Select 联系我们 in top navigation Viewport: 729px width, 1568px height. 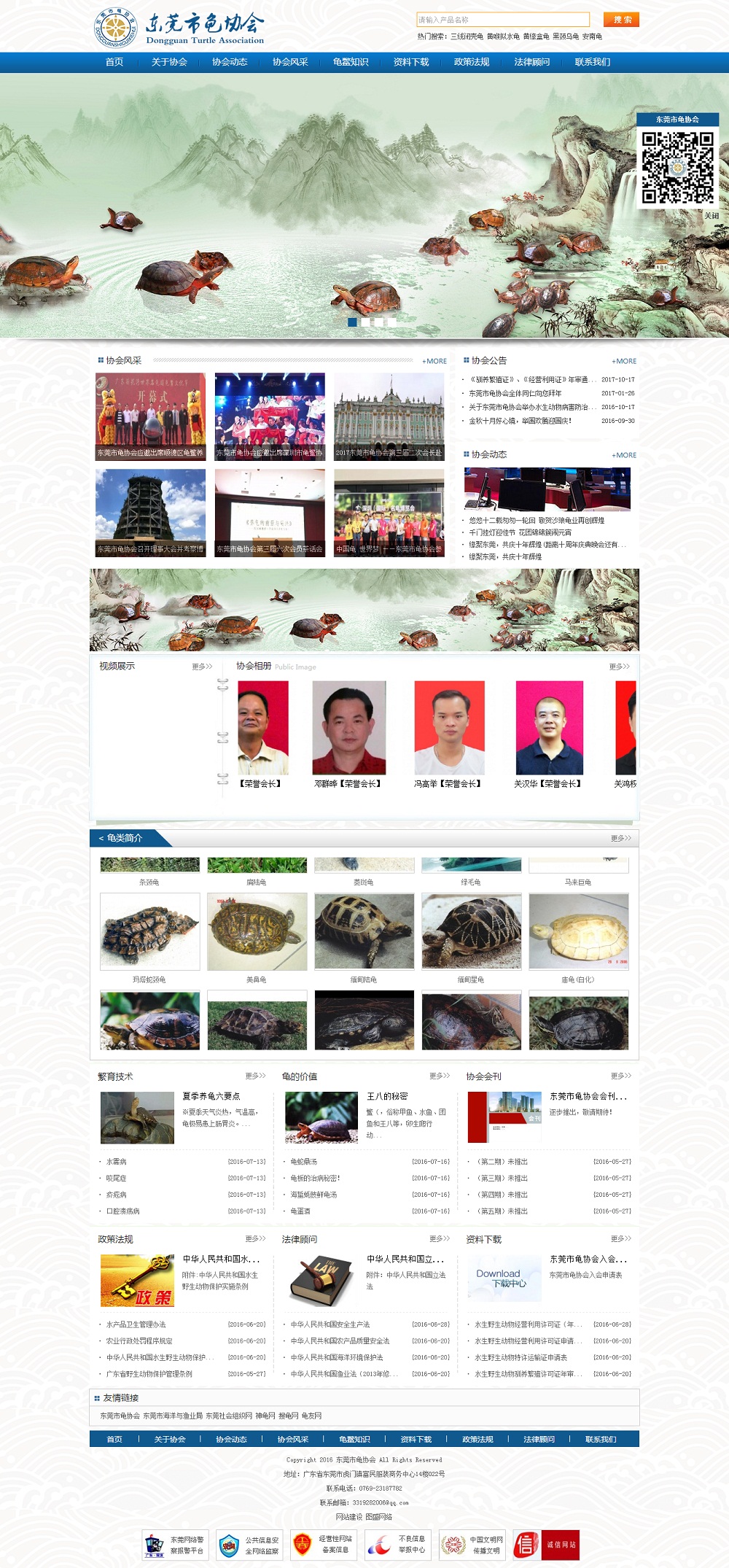pos(592,62)
